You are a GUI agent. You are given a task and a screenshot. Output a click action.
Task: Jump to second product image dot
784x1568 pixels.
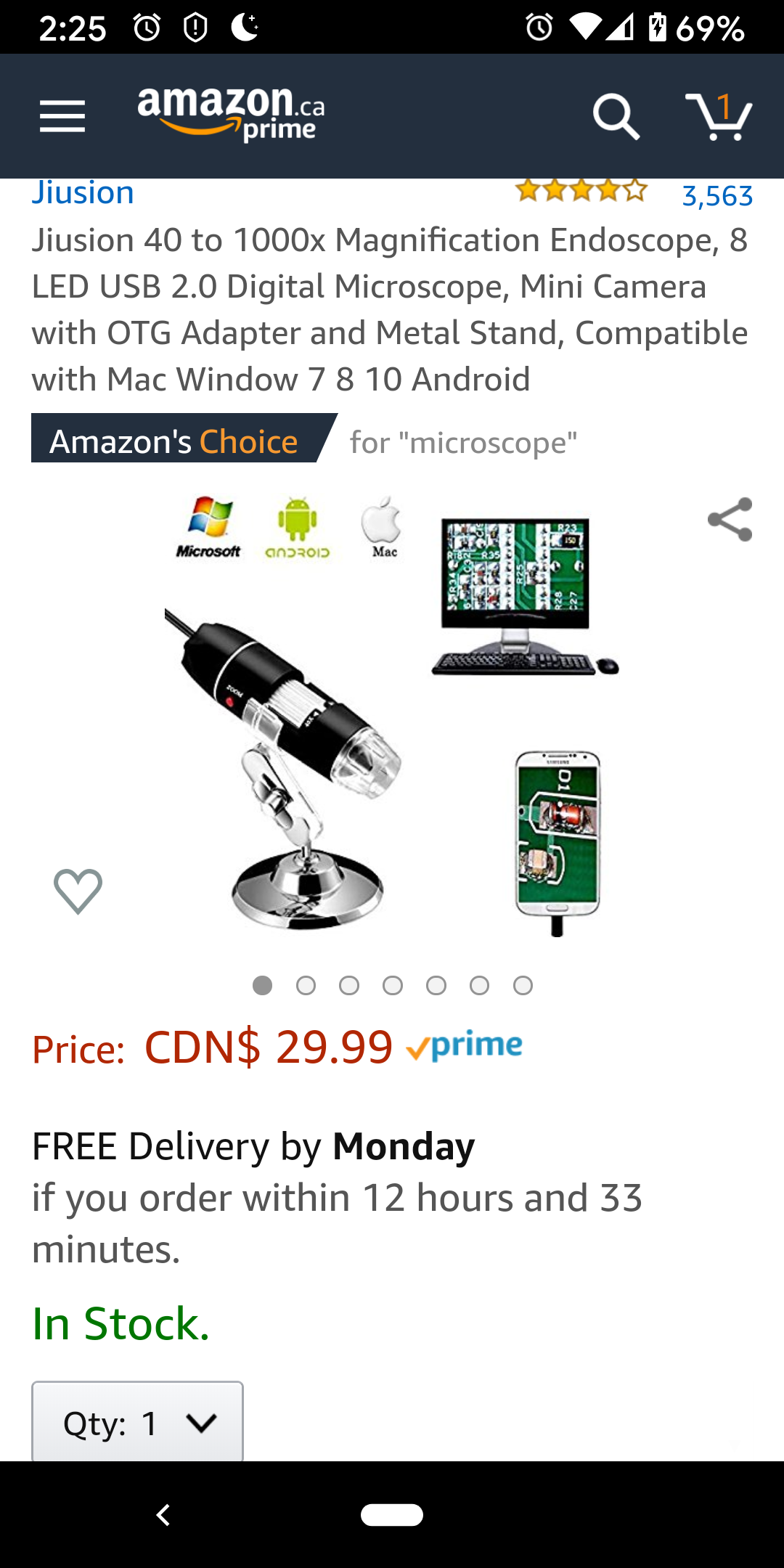tap(306, 985)
